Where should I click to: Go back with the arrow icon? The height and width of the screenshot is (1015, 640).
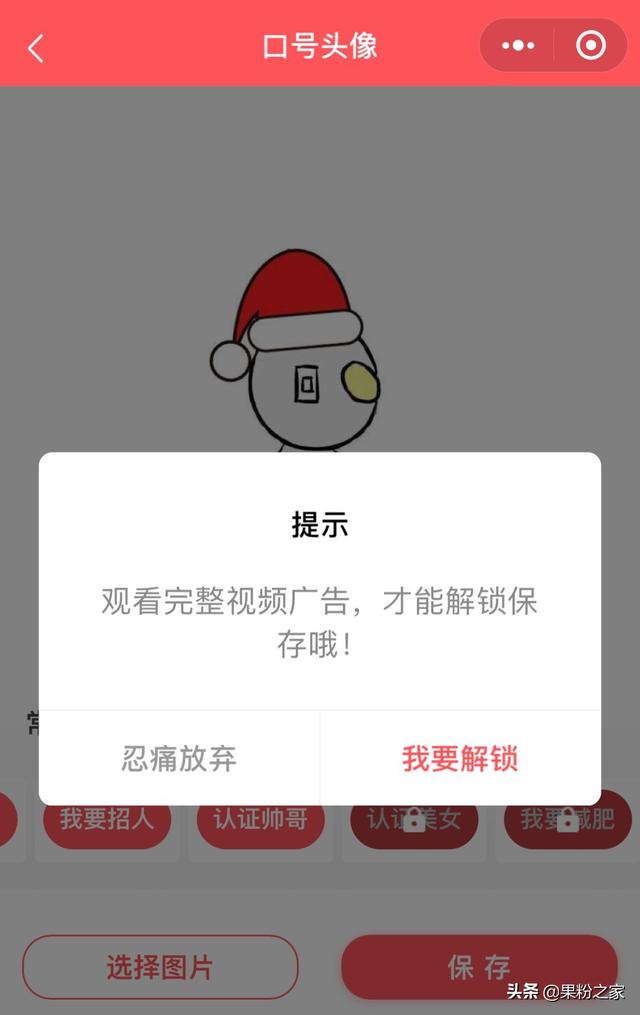tap(36, 47)
